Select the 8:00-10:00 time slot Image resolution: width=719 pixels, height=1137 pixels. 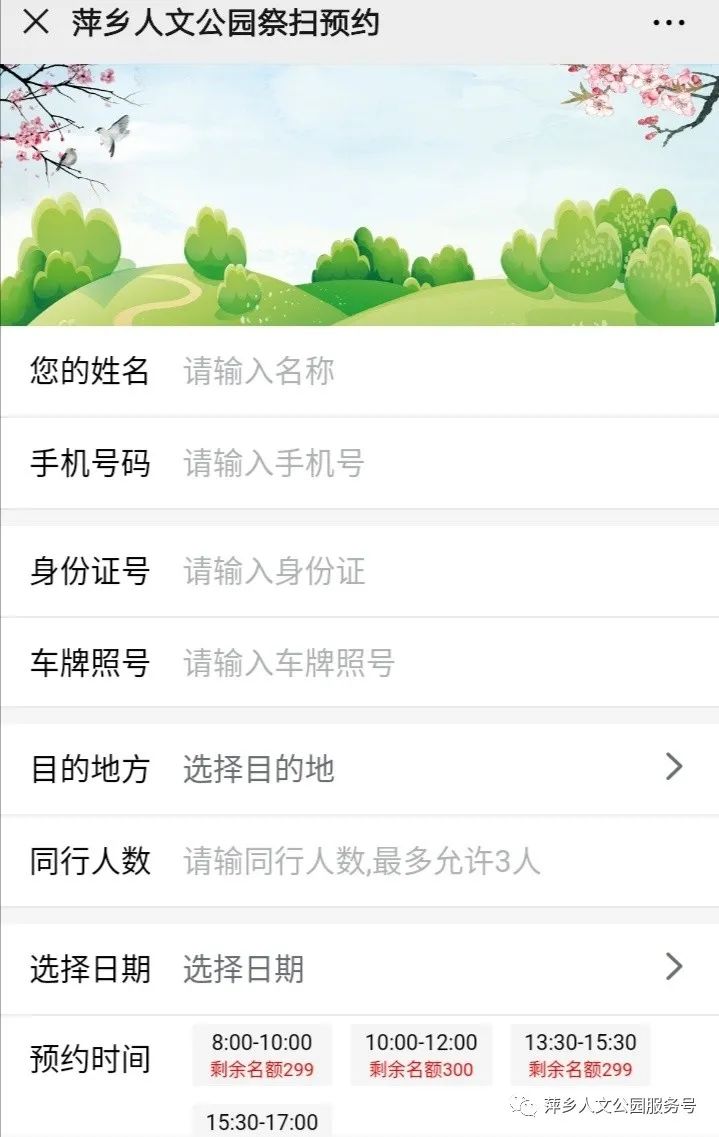(x=262, y=1055)
